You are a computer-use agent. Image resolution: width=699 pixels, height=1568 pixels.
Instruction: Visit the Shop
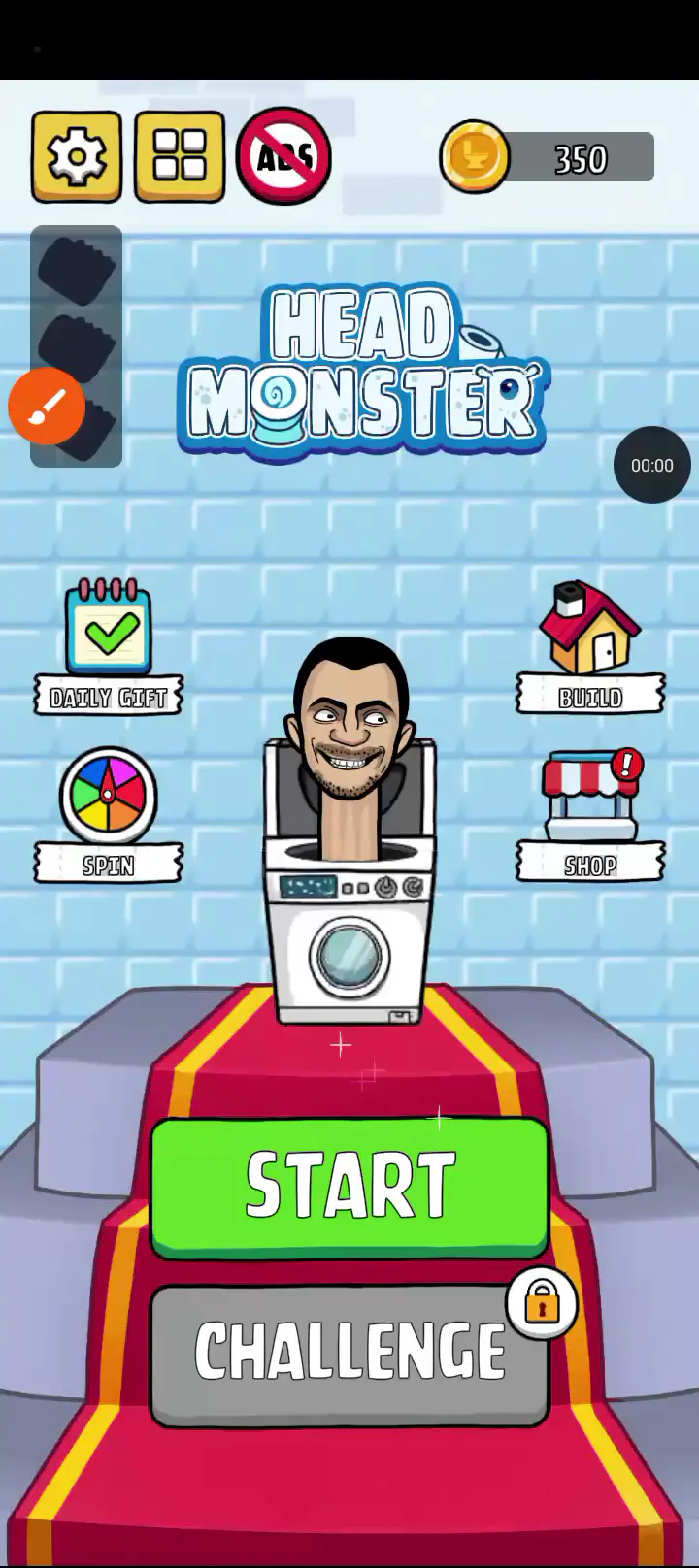[x=590, y=814]
